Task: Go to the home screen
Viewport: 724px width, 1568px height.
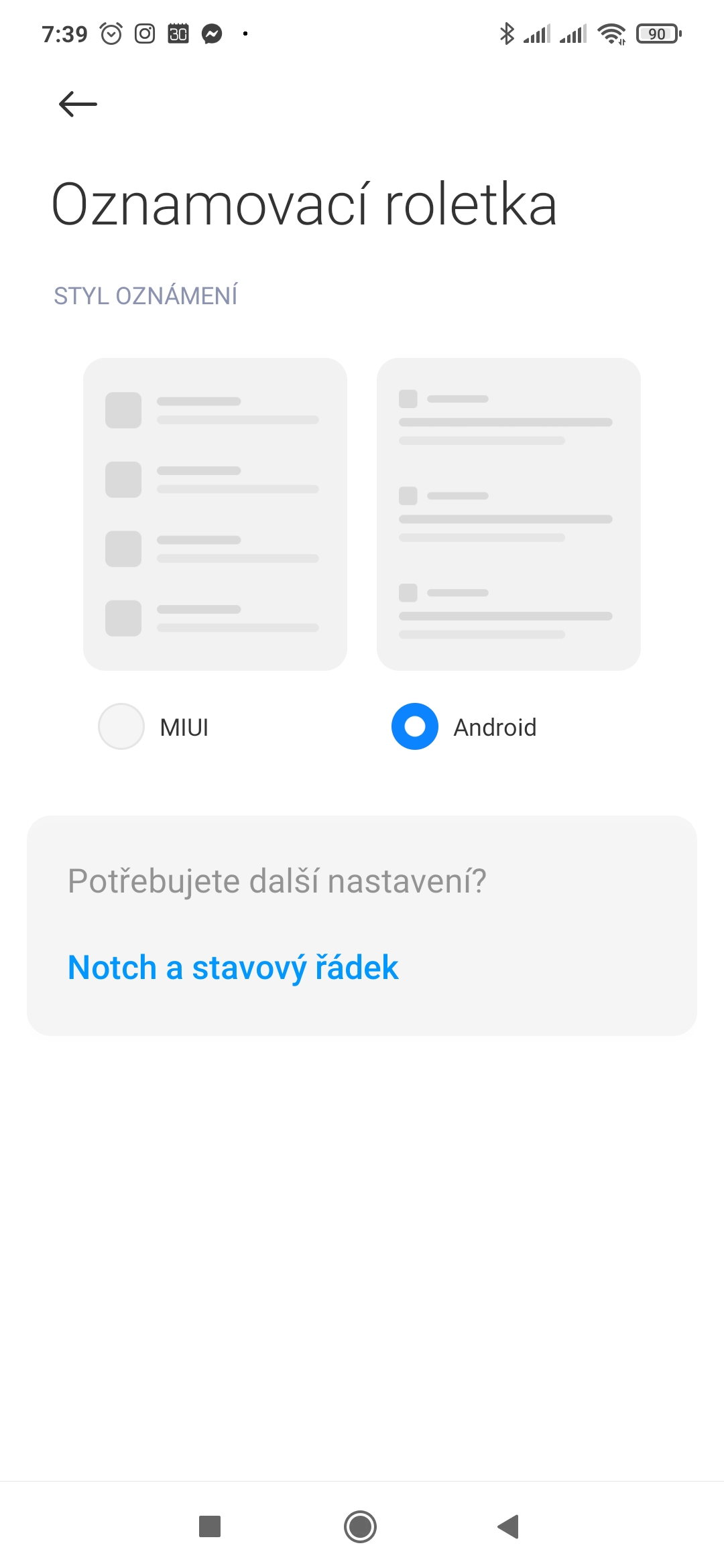Action: tap(361, 1526)
